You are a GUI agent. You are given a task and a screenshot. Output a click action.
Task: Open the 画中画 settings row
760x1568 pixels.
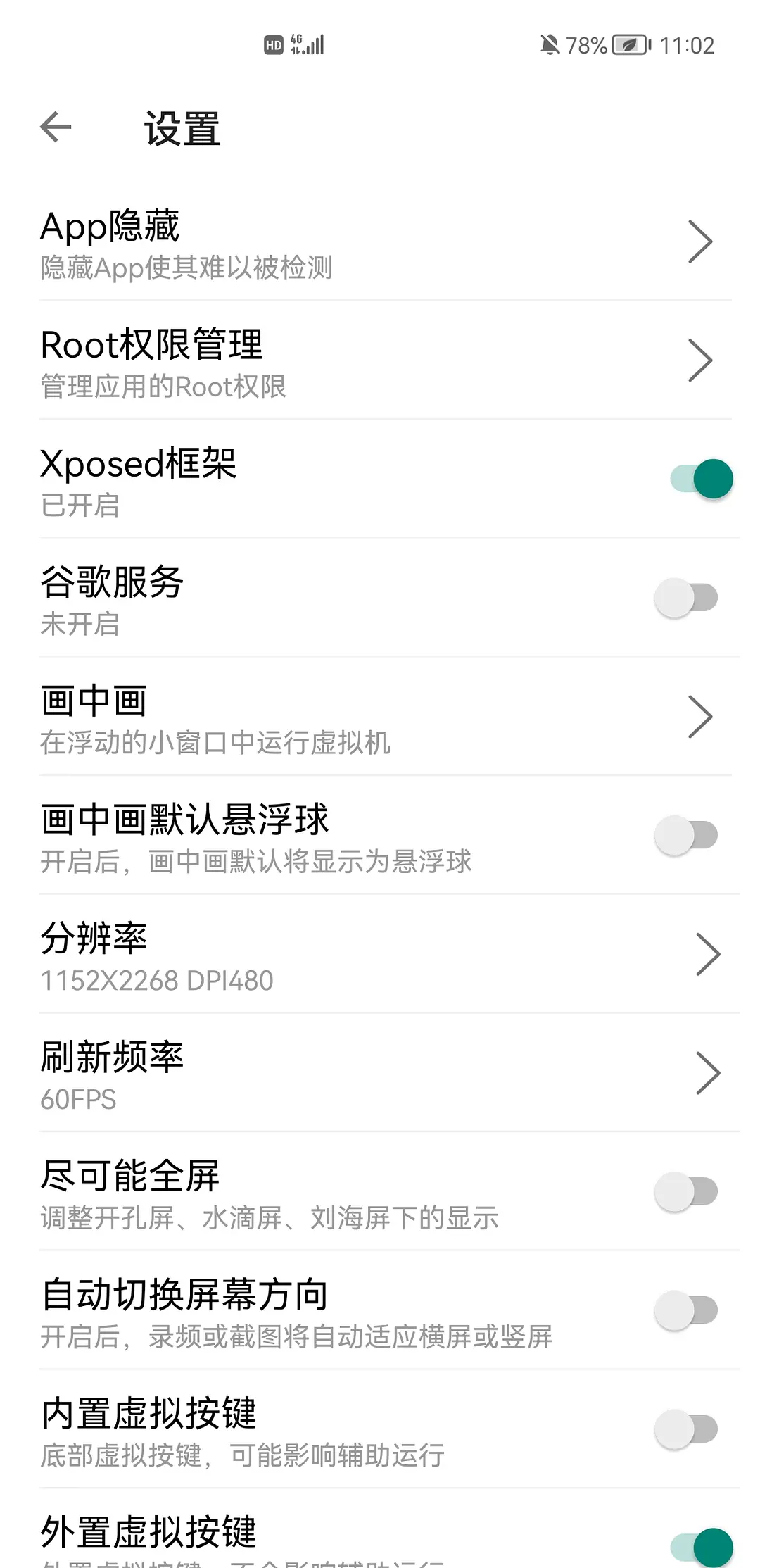coord(380,717)
